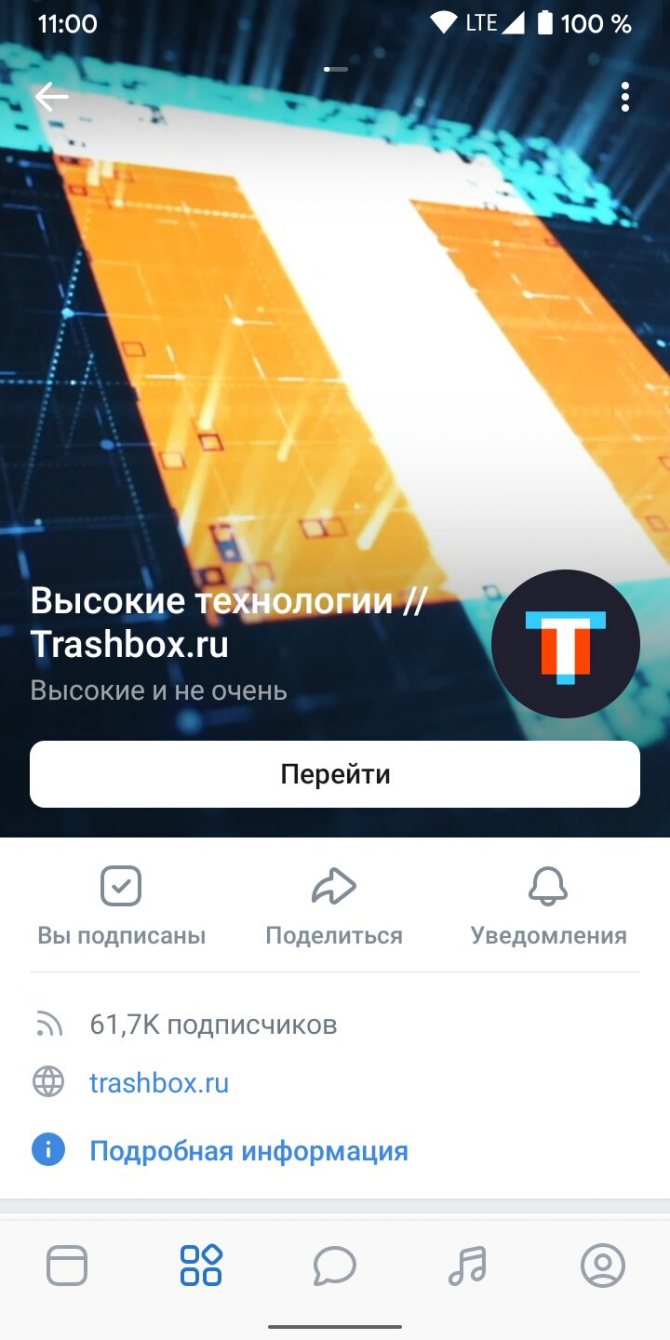This screenshot has height=1340, width=670.
Task: Open Подробная информация
Action: pyautogui.click(x=249, y=1151)
